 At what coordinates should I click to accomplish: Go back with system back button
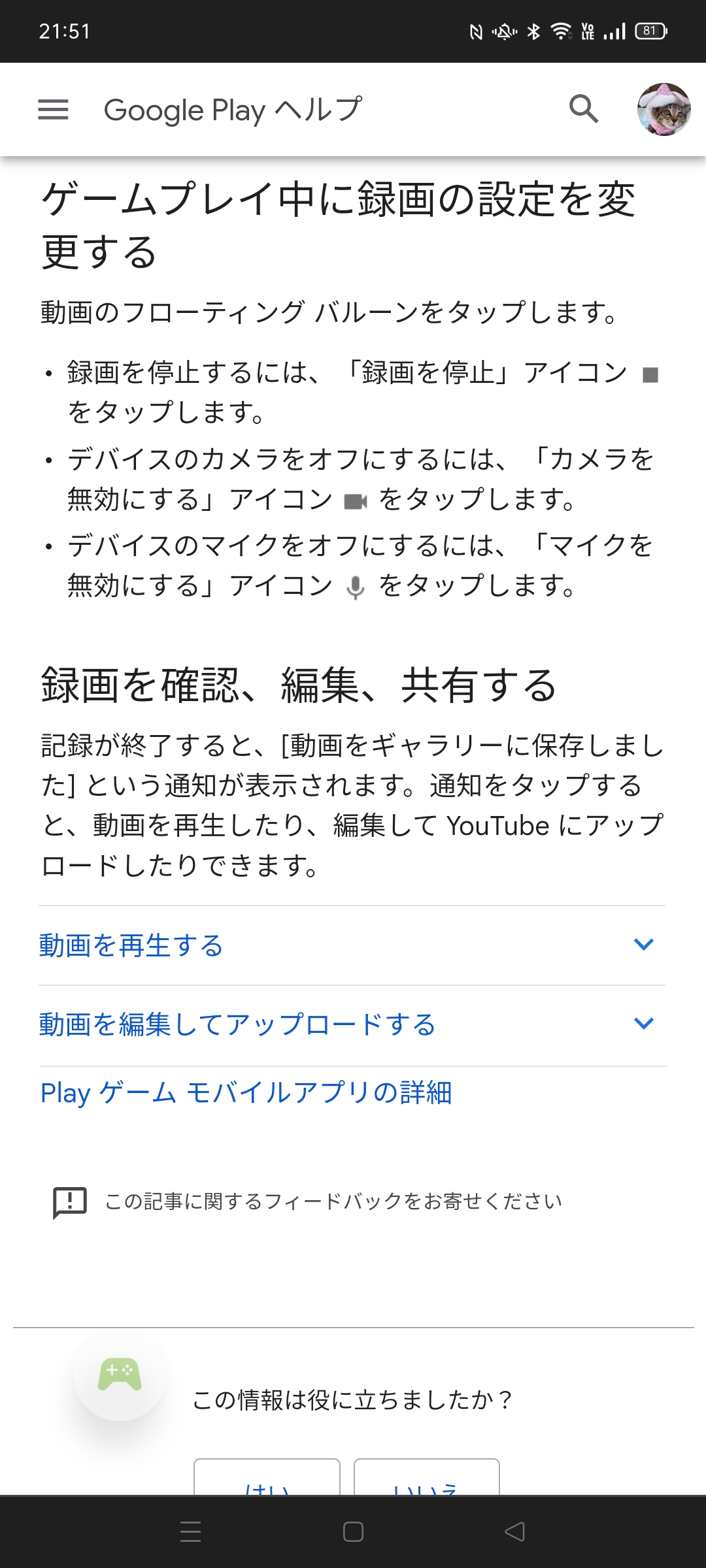pyautogui.click(x=515, y=1531)
